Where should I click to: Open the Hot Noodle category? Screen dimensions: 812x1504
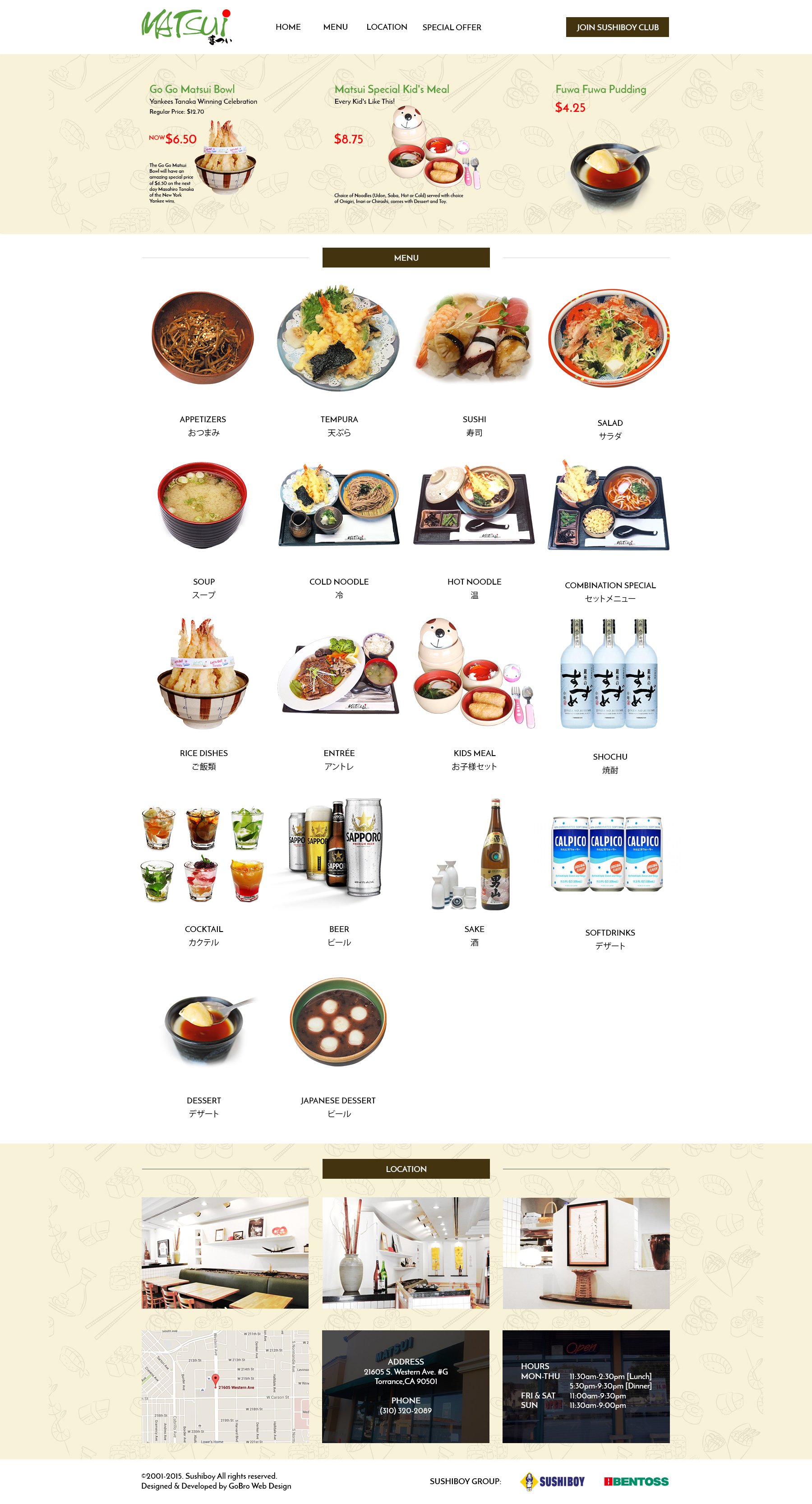point(474,505)
